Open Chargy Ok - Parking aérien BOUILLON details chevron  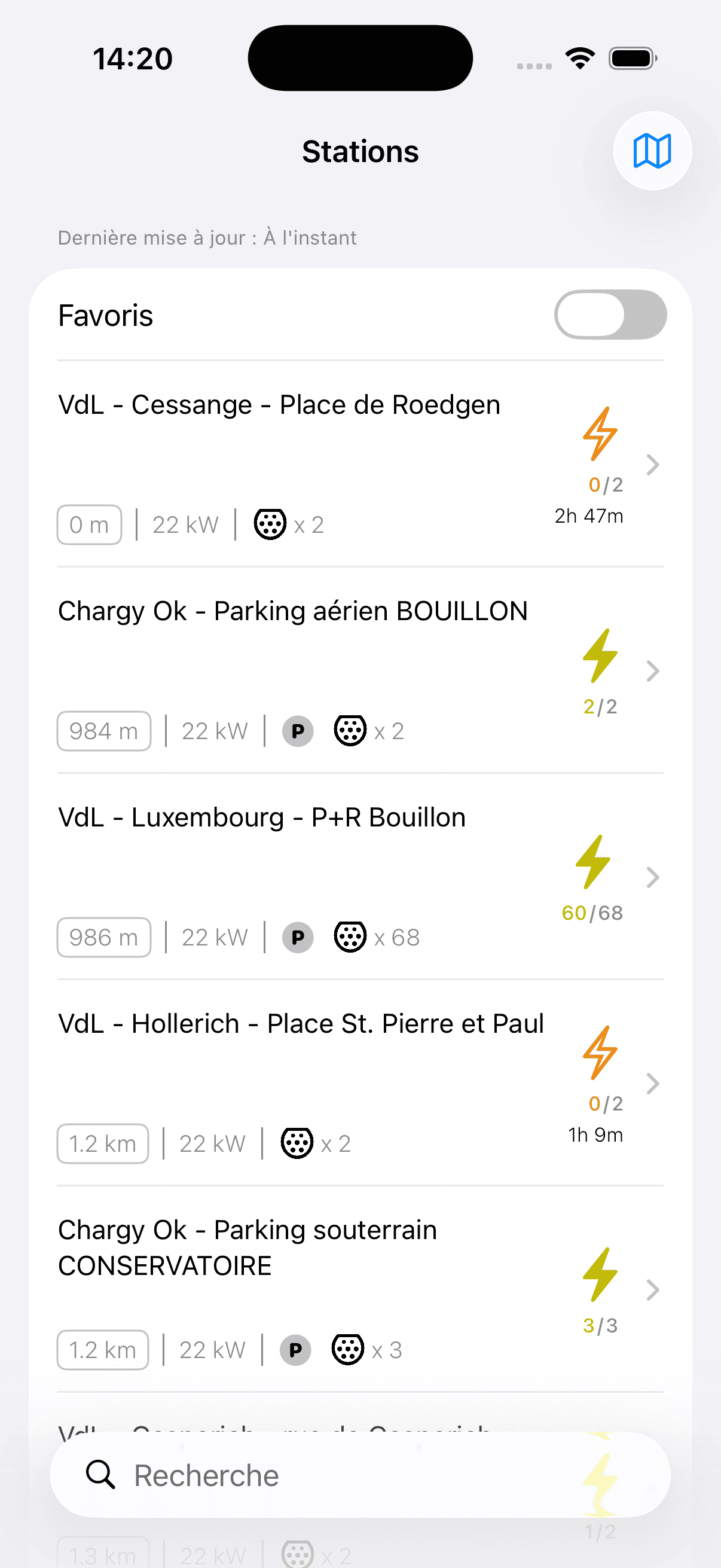(x=653, y=672)
